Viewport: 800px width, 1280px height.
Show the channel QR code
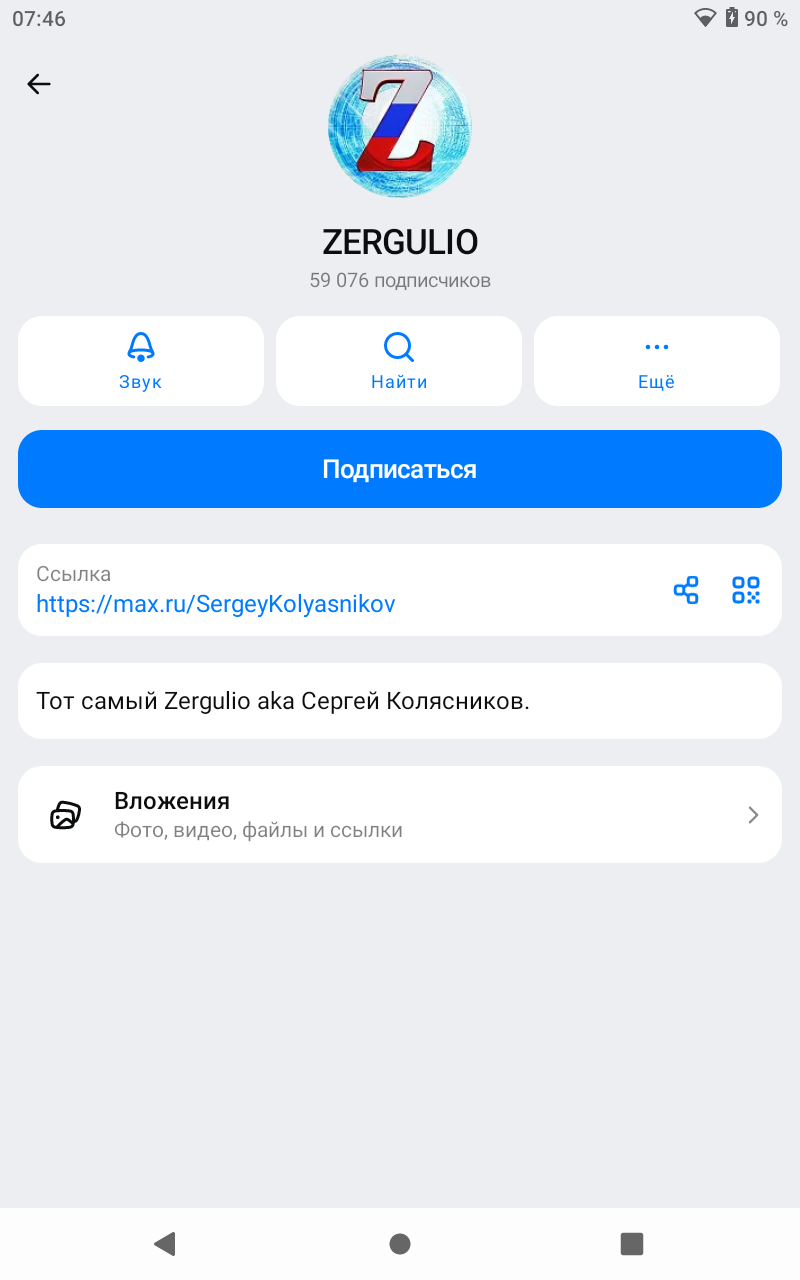pos(746,590)
